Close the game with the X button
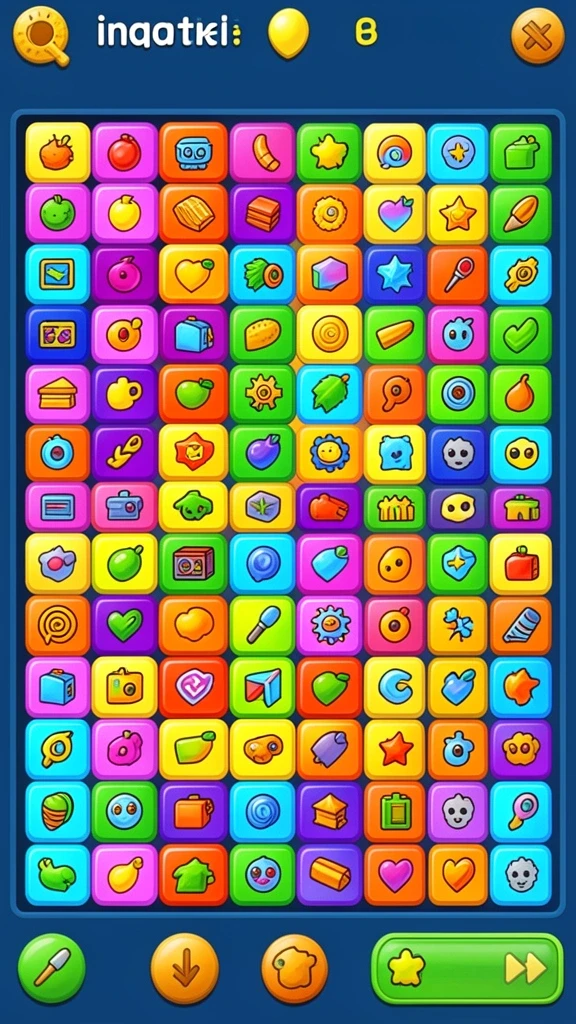Screen dimensions: 576x1024 pyautogui.click(x=537, y=36)
